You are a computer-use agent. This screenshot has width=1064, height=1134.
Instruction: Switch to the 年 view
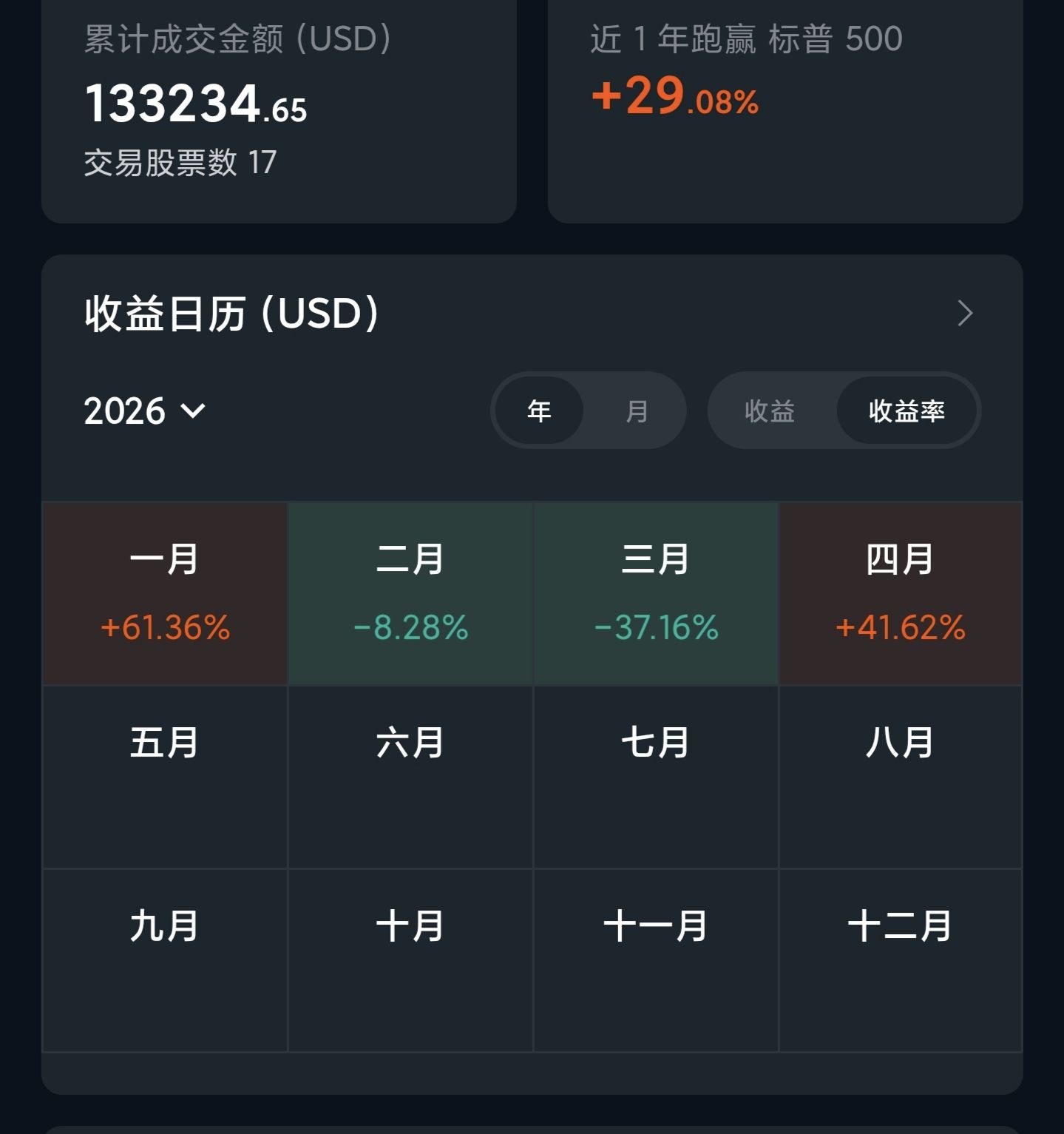click(x=539, y=411)
